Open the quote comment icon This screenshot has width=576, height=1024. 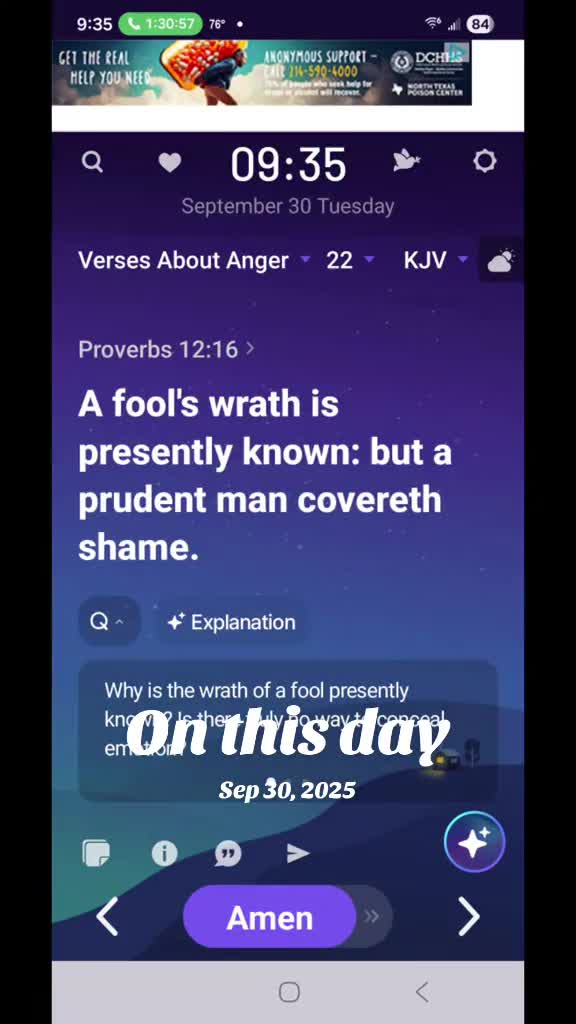click(x=228, y=853)
